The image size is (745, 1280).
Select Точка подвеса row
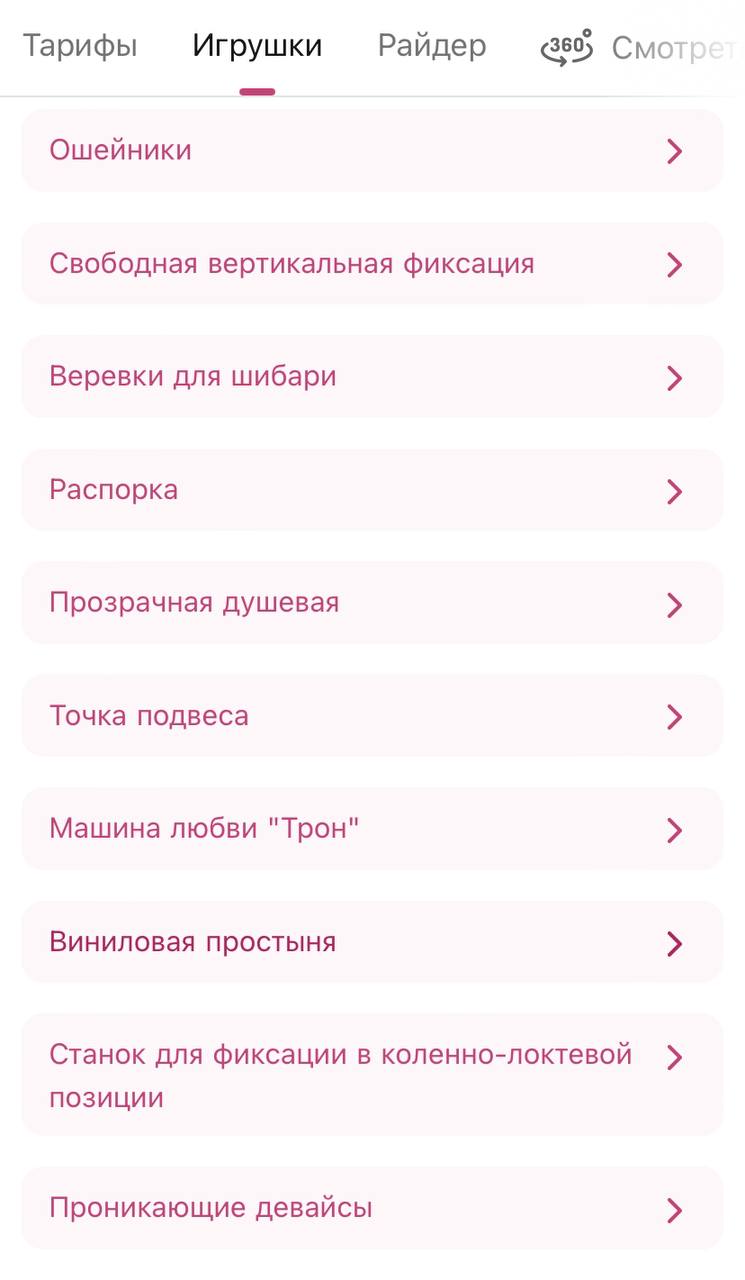pyautogui.click(x=372, y=716)
